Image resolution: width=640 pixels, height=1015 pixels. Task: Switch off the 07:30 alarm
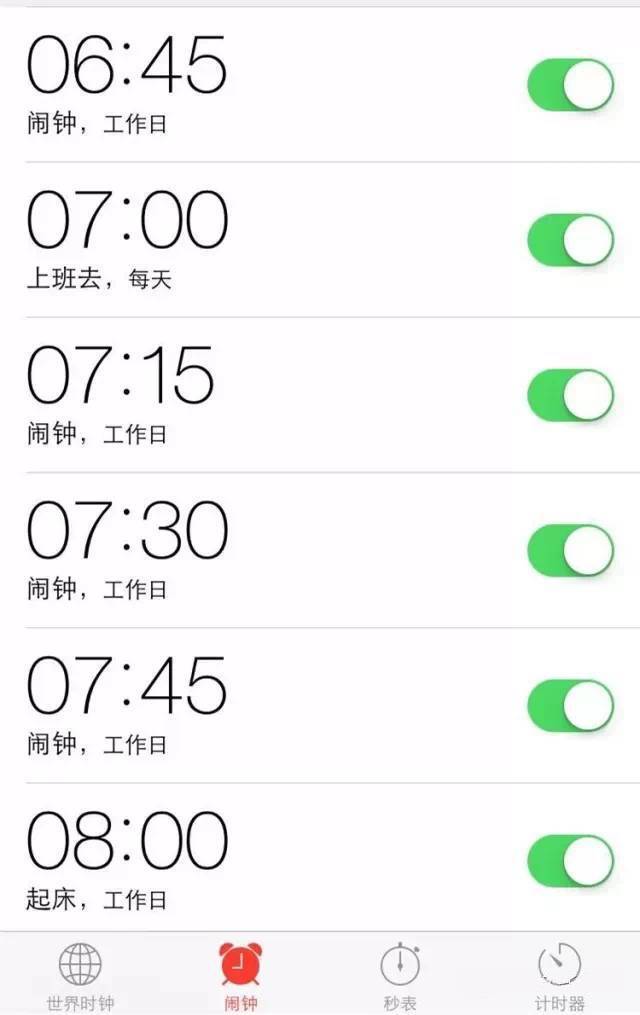570,550
